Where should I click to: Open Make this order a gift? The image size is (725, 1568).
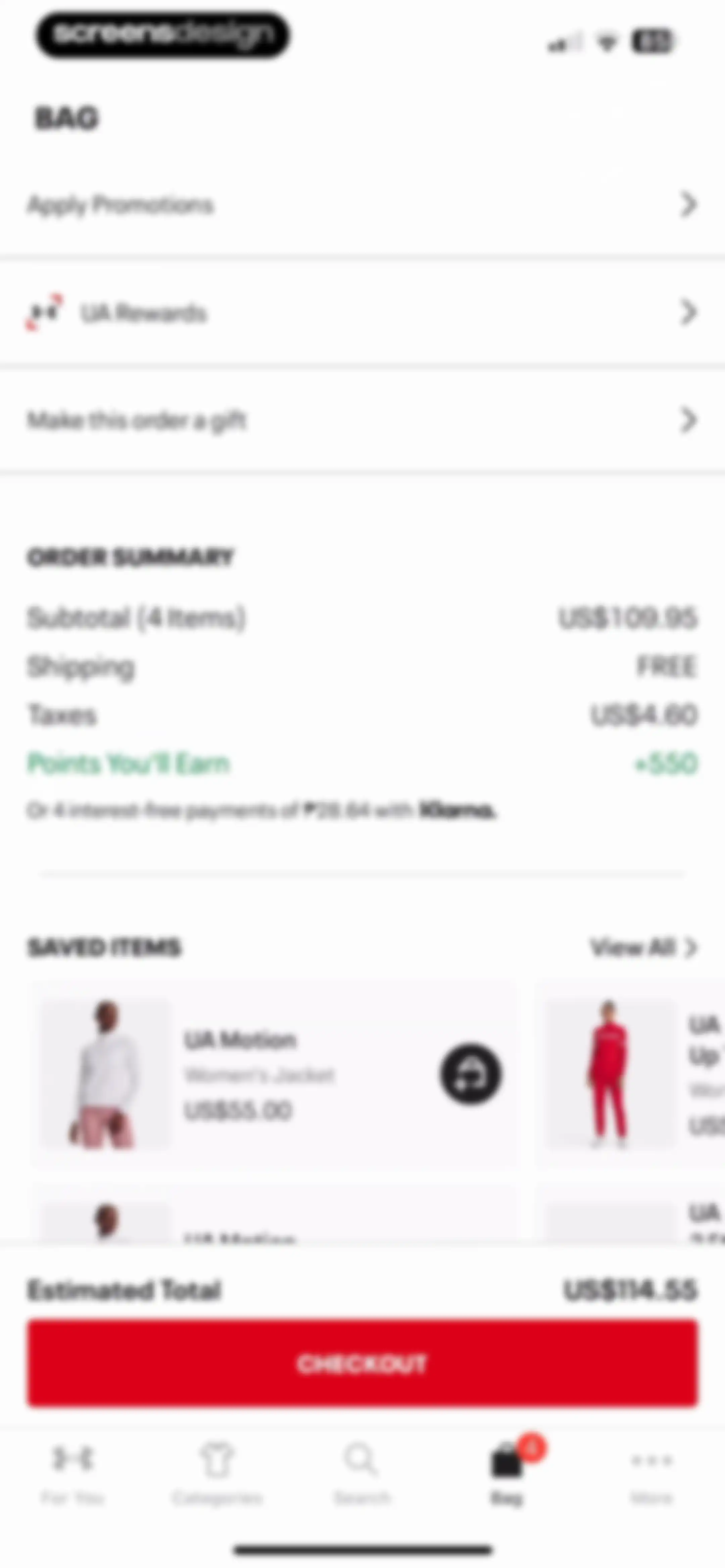pyautogui.click(x=362, y=419)
